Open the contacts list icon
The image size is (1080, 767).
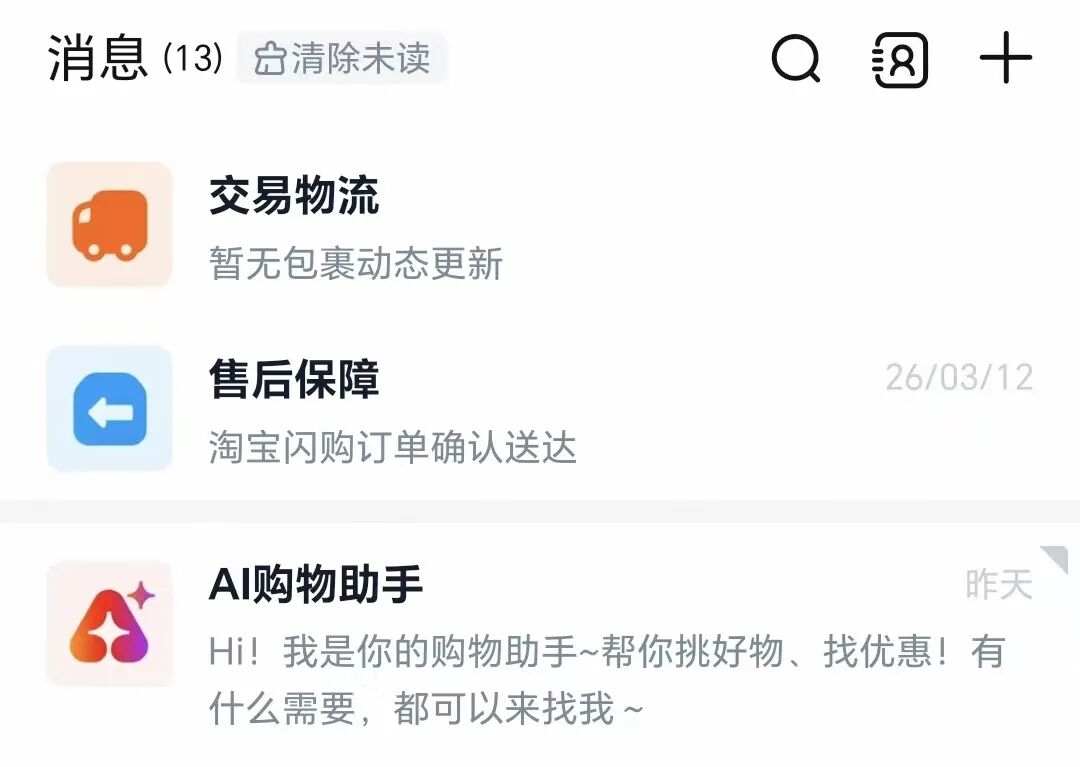[900, 60]
